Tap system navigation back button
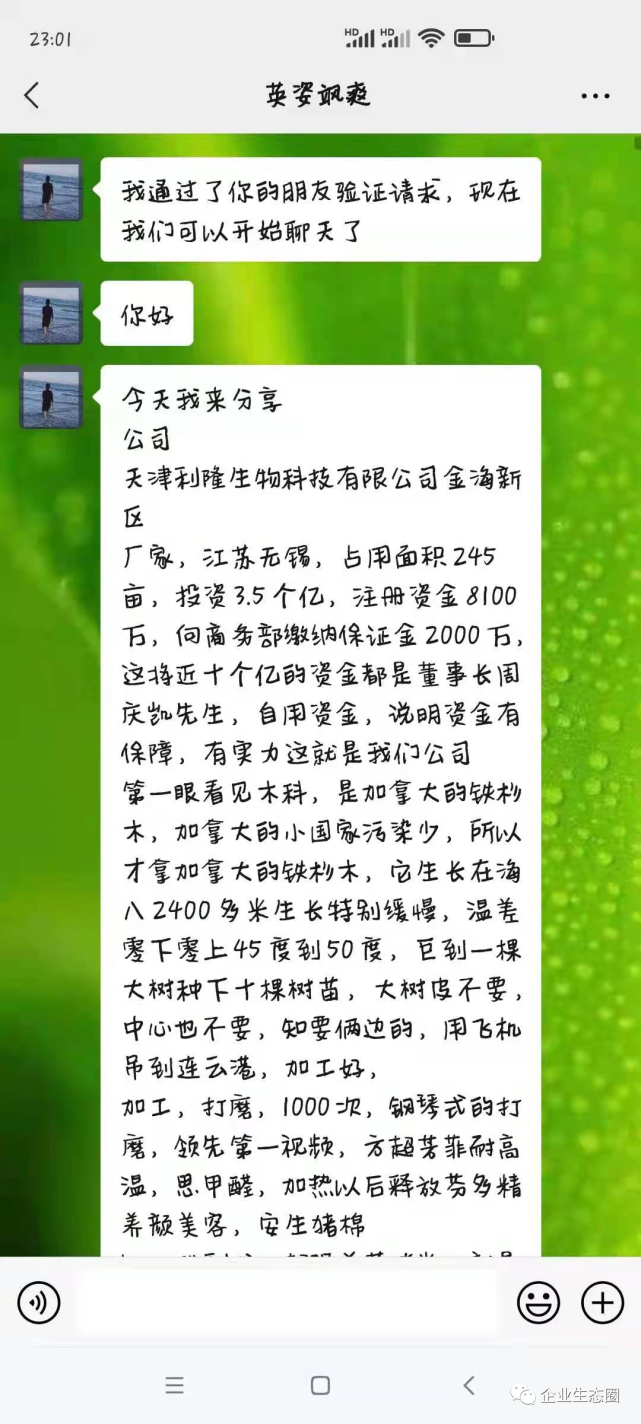This screenshot has height=1424, width=641. point(468,1385)
